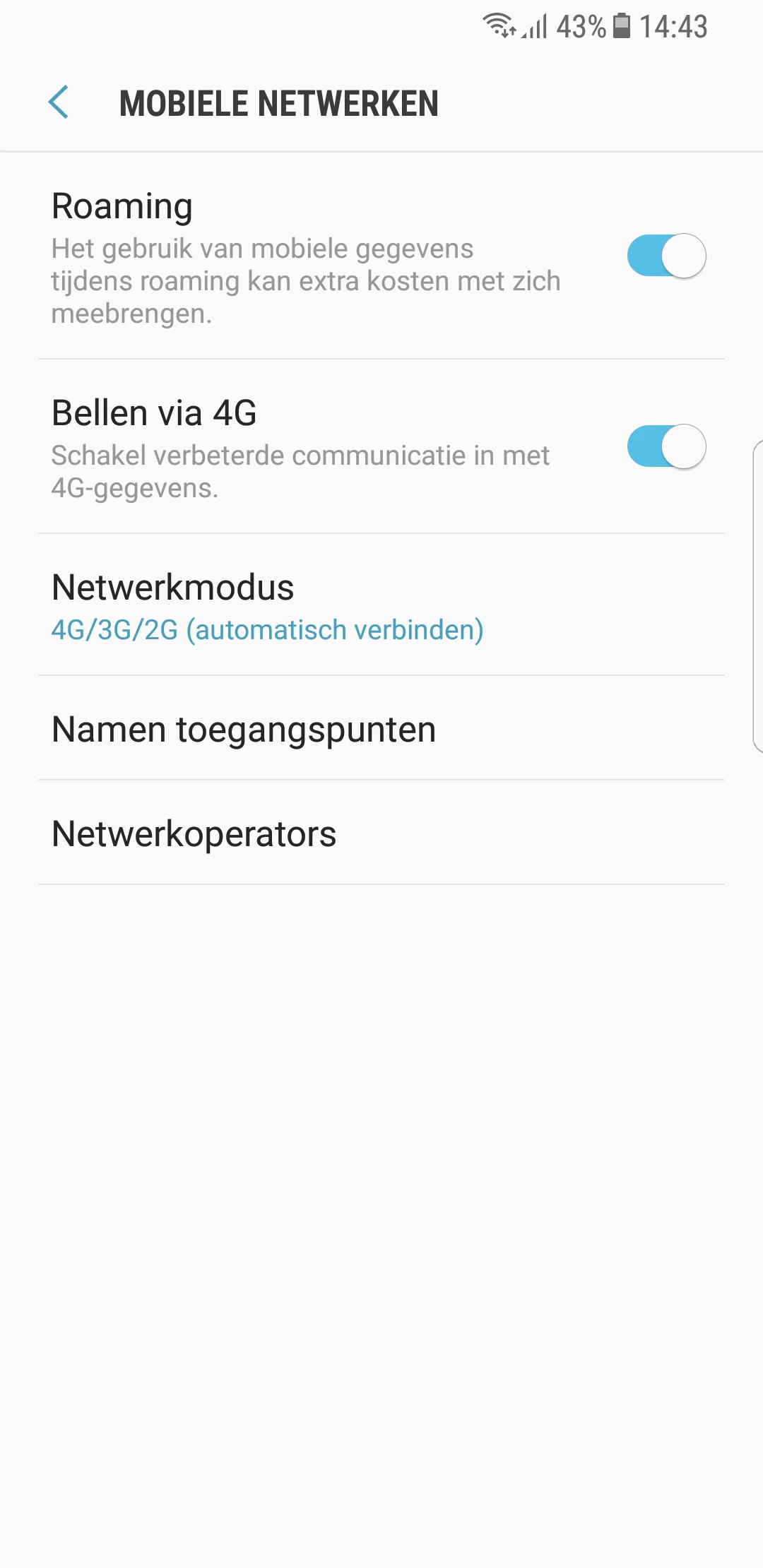Open Netwerkoperators
The height and width of the screenshot is (1568, 763).
click(x=194, y=833)
